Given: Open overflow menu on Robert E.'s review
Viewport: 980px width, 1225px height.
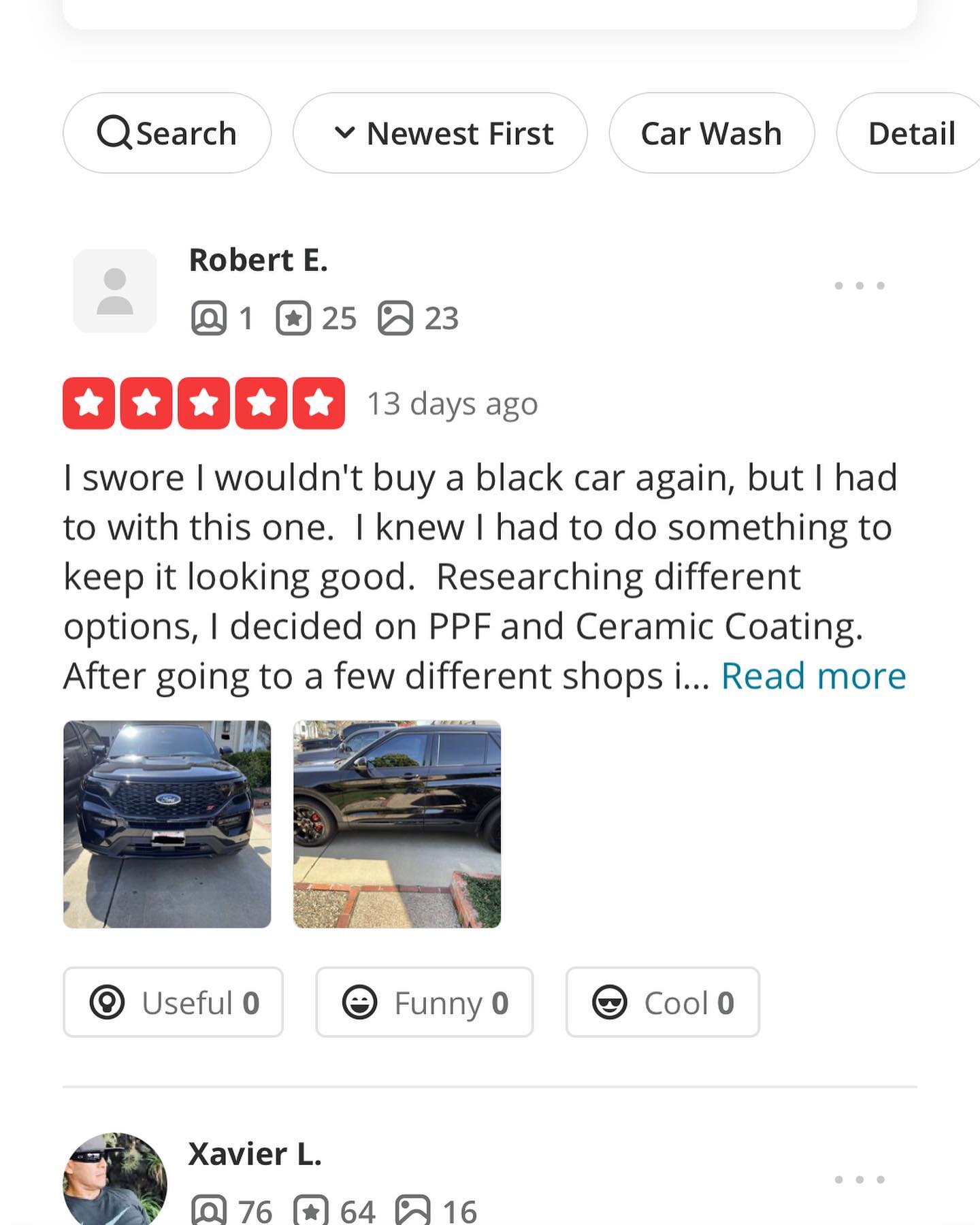Looking at the screenshot, I should [x=859, y=286].
